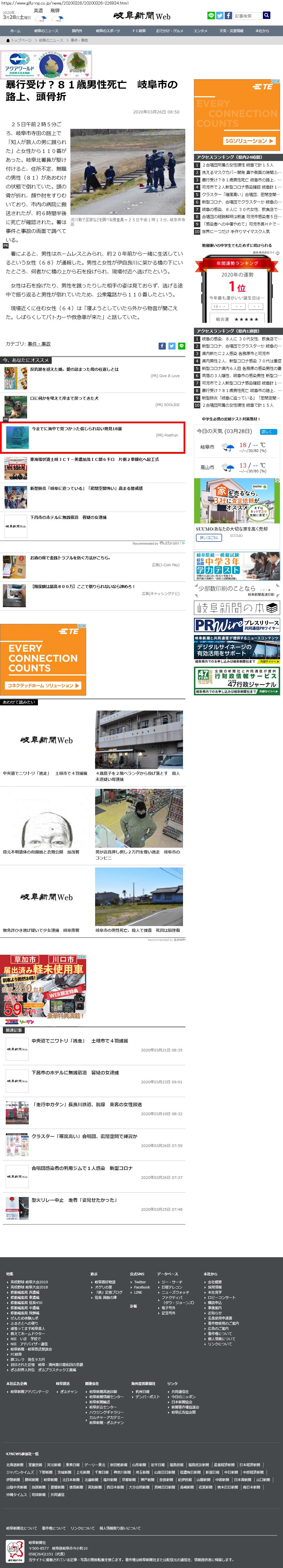Open トップページ breadcrumb link

(x=21, y=40)
